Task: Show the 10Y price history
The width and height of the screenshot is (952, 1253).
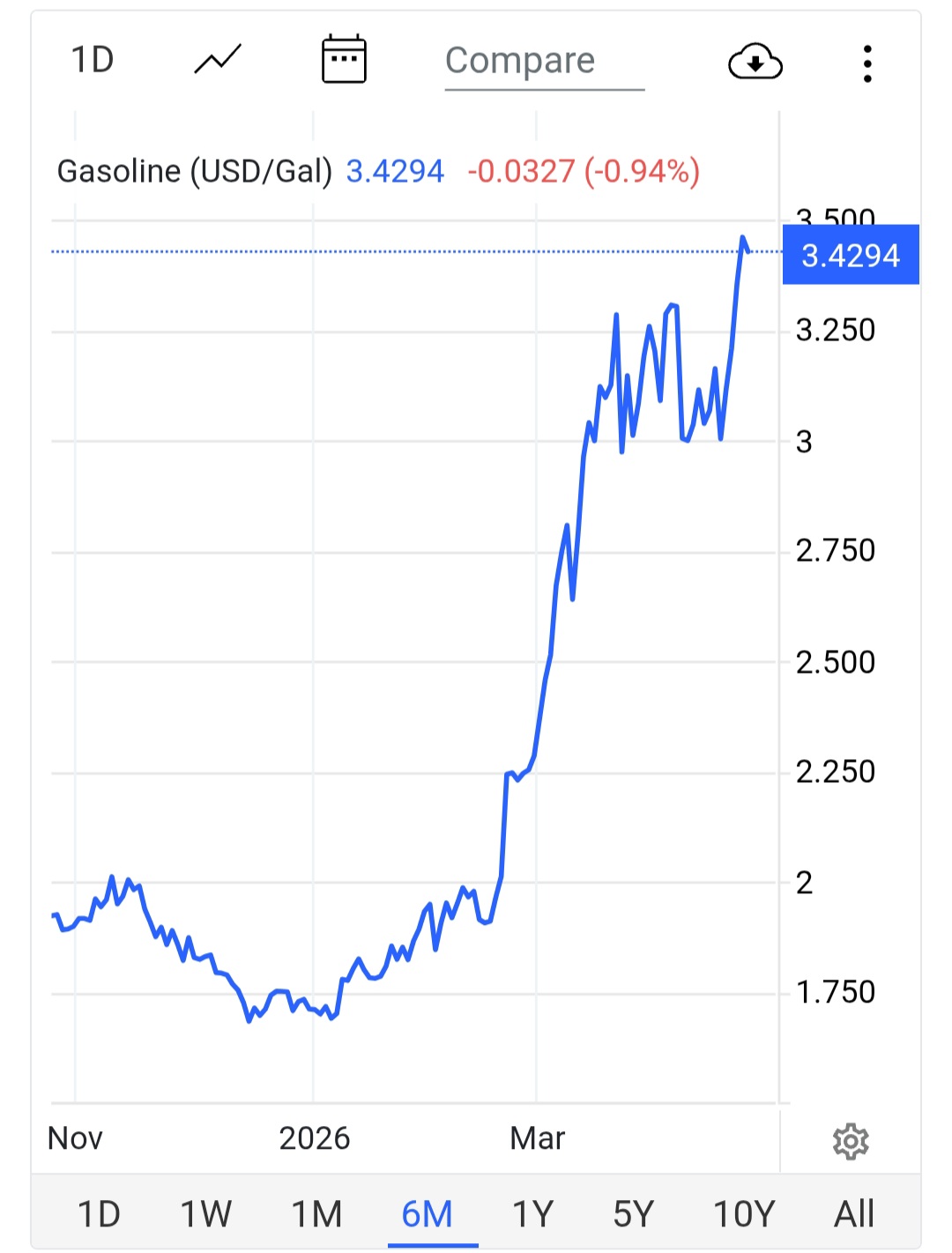Action: (x=743, y=1214)
